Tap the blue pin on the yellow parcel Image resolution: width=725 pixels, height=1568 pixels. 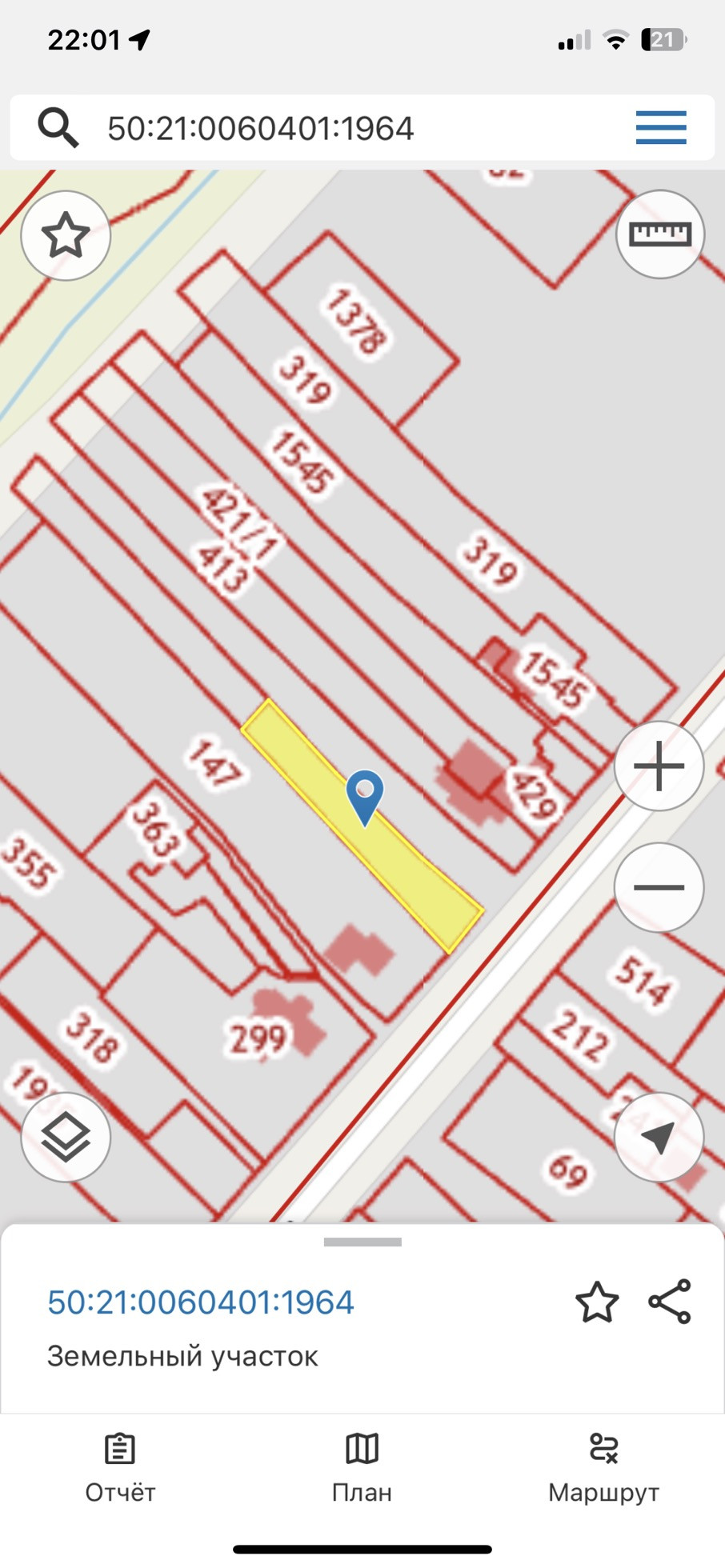coord(365,794)
